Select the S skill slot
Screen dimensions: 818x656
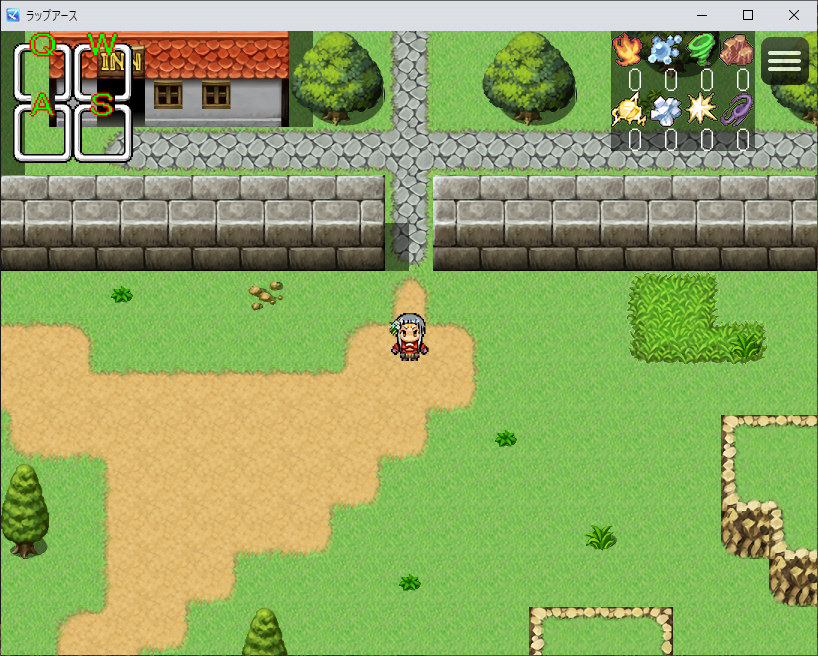104,134
